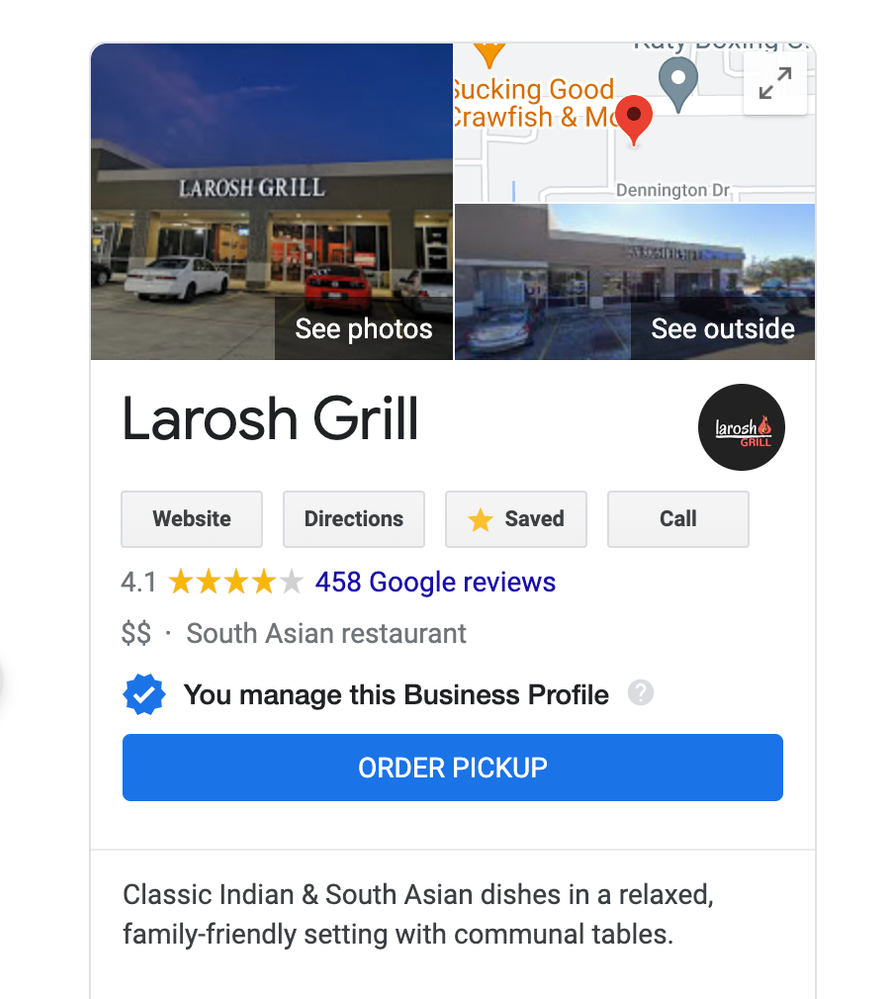The image size is (884, 999).
Task: Tap the help icon beside Business Profile
Action: (x=641, y=693)
